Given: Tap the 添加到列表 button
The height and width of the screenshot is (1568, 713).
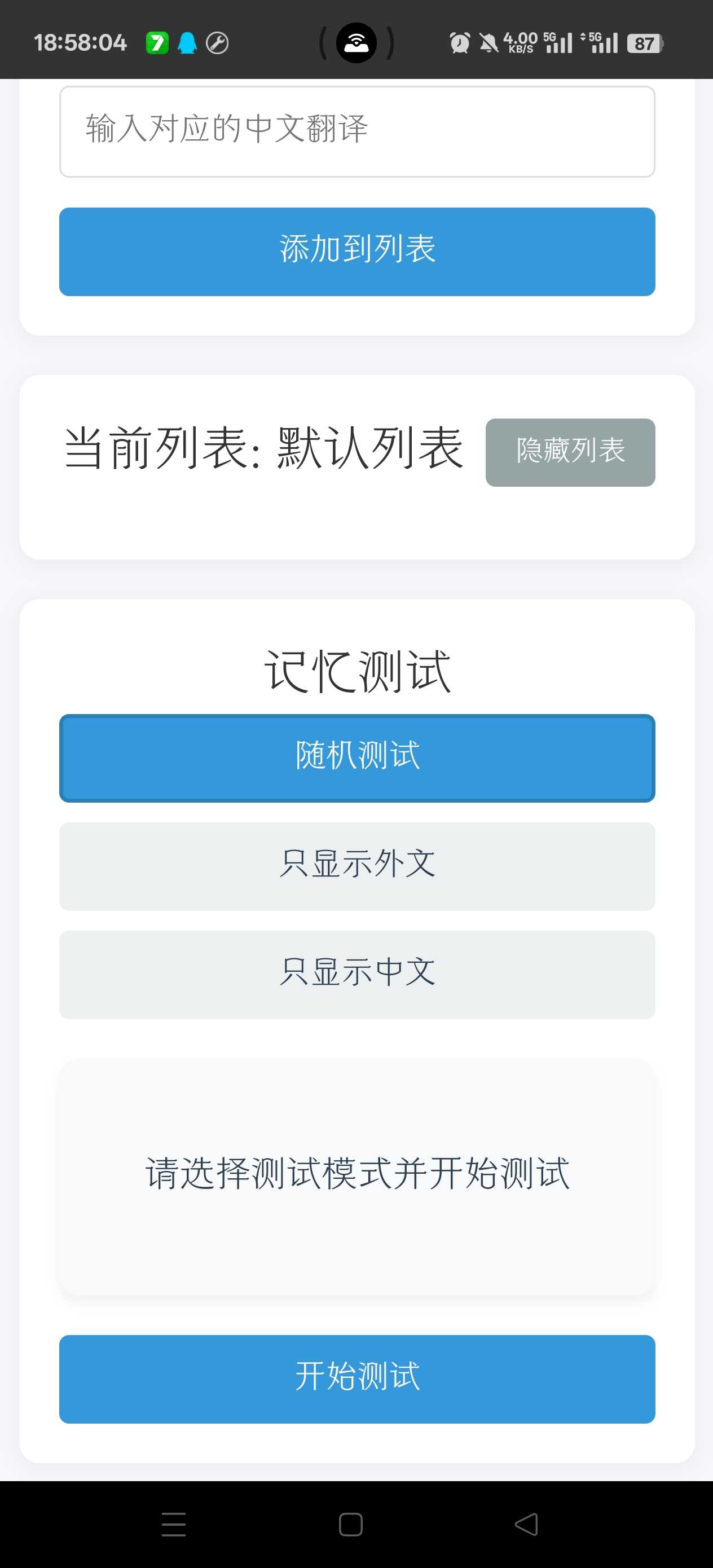Looking at the screenshot, I should click(357, 252).
